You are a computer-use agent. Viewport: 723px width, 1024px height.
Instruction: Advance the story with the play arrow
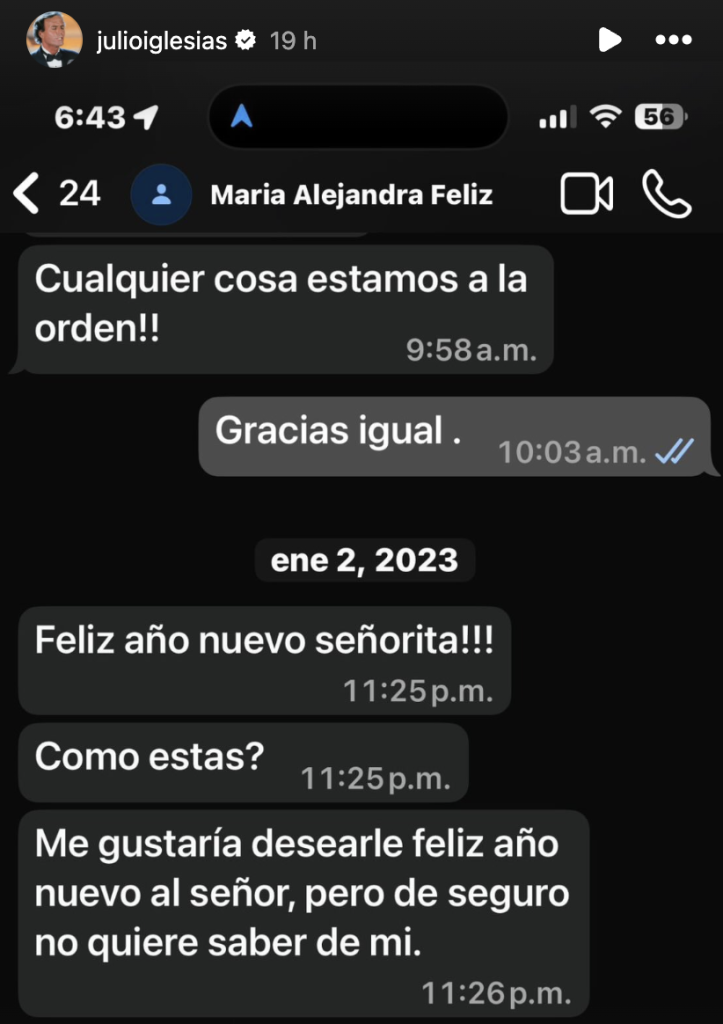609,40
